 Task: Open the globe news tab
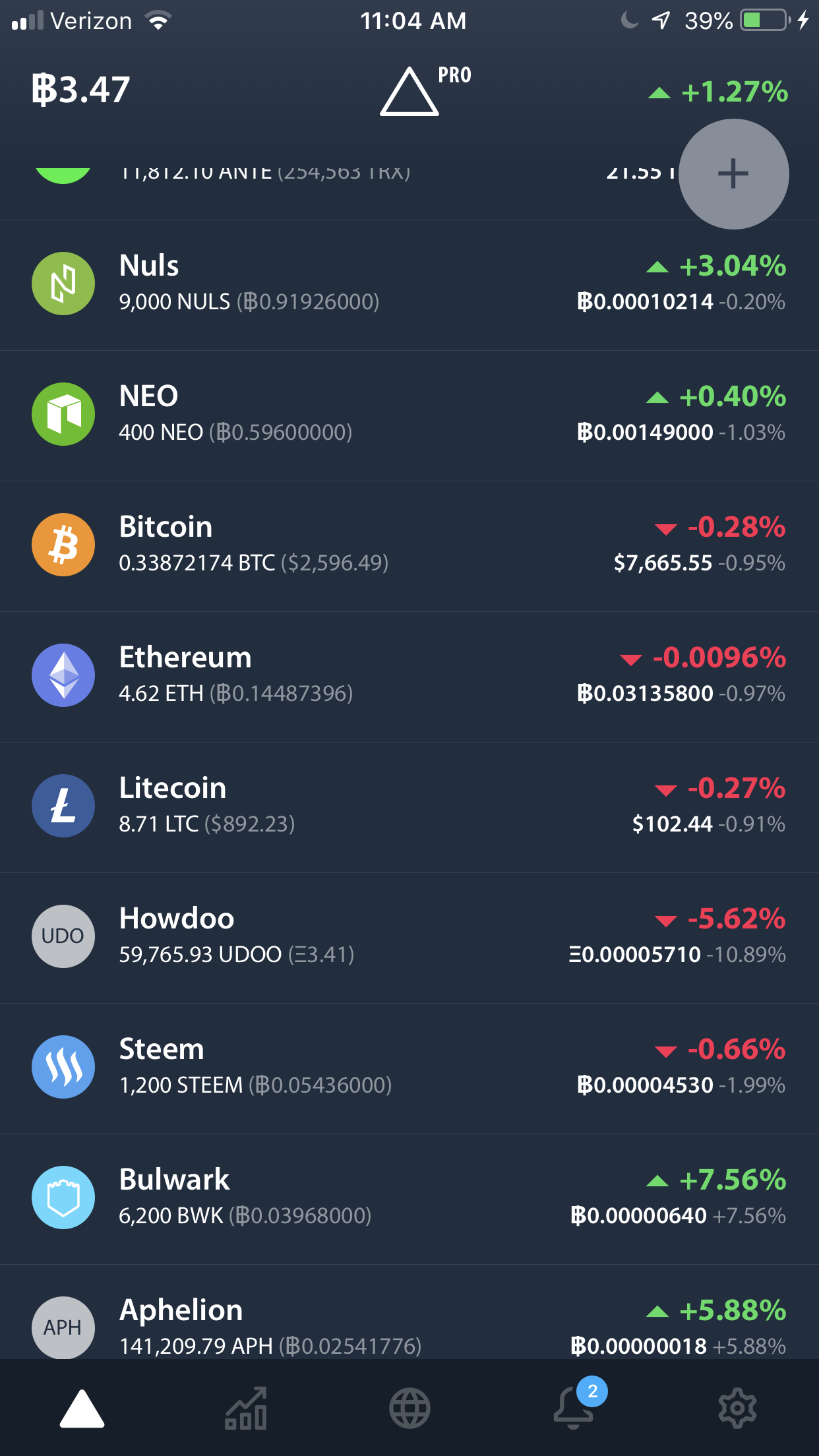409,1408
